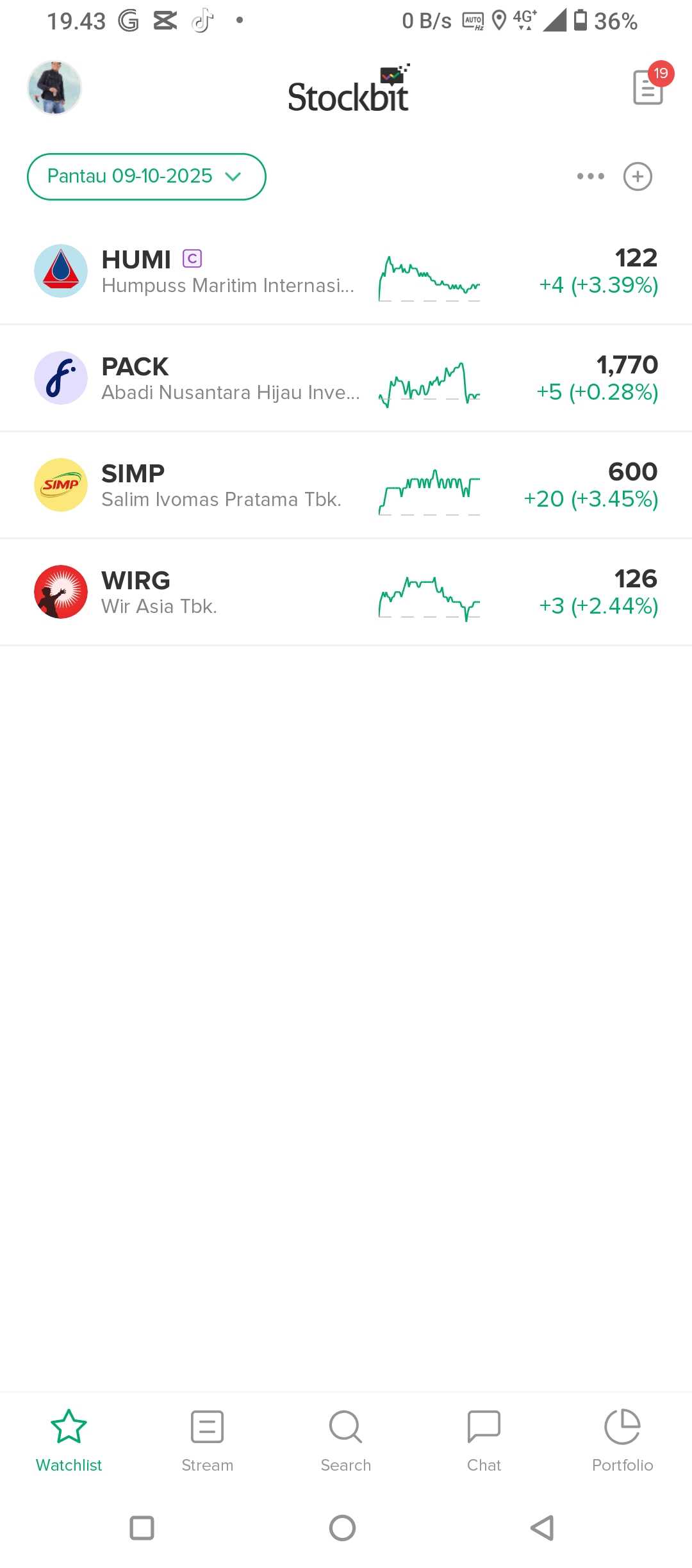Image resolution: width=692 pixels, height=1568 pixels.
Task: Open the three-dot watchlist options menu
Action: (x=590, y=176)
